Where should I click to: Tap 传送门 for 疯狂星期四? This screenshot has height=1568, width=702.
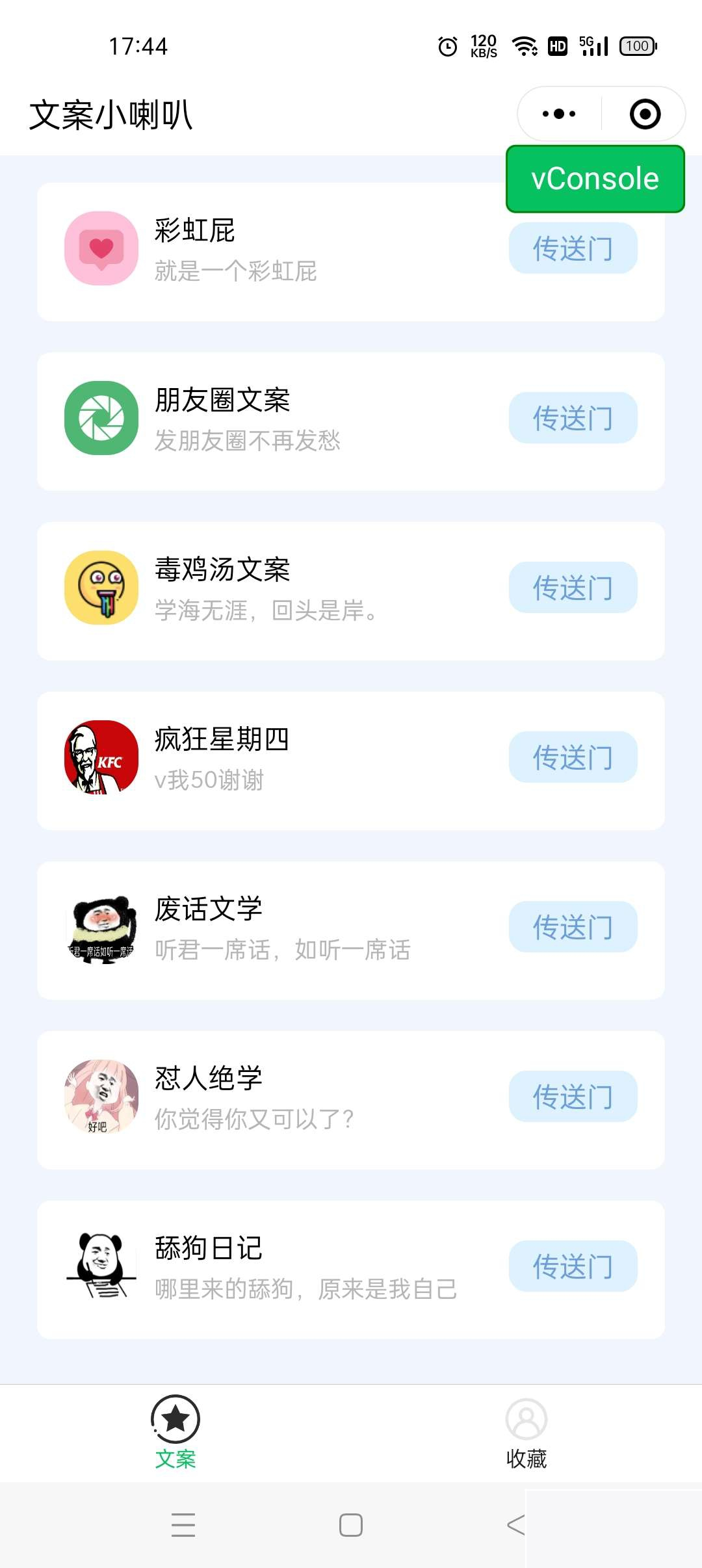[573, 757]
